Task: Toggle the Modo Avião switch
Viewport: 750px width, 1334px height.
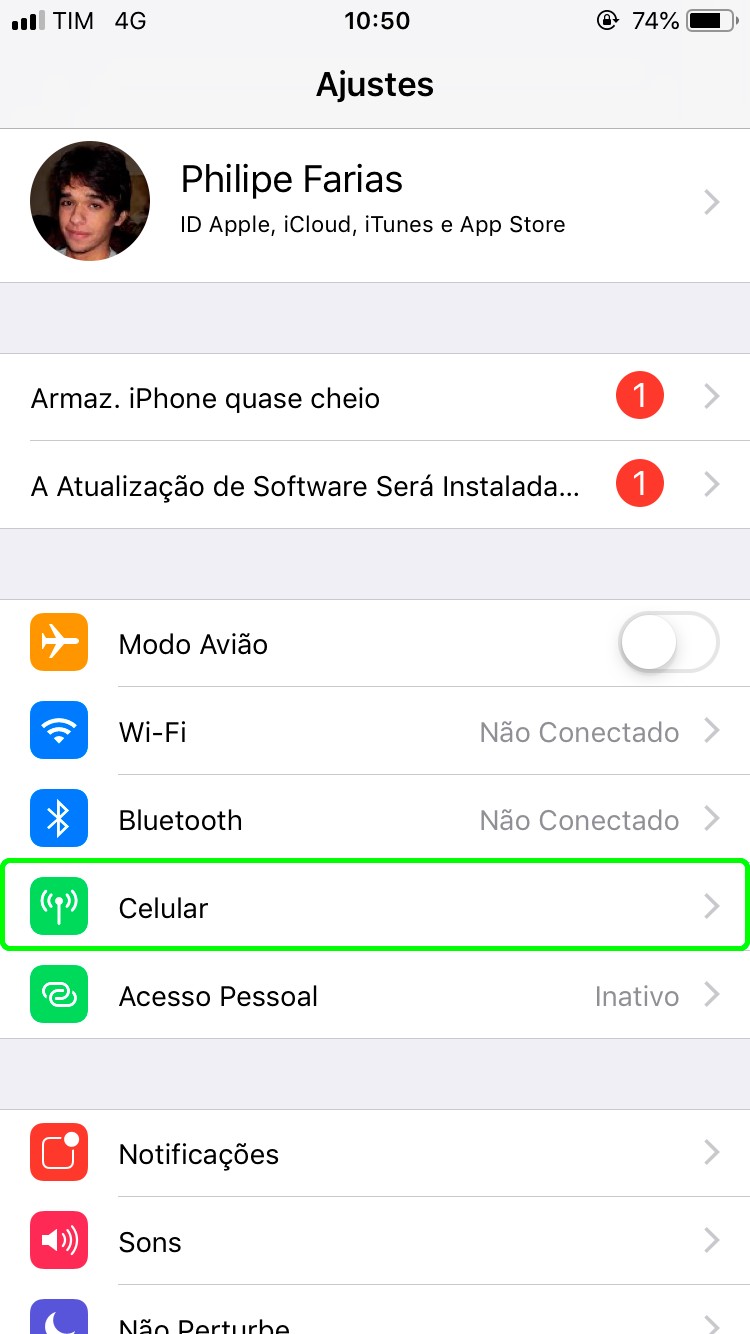Action: (668, 643)
